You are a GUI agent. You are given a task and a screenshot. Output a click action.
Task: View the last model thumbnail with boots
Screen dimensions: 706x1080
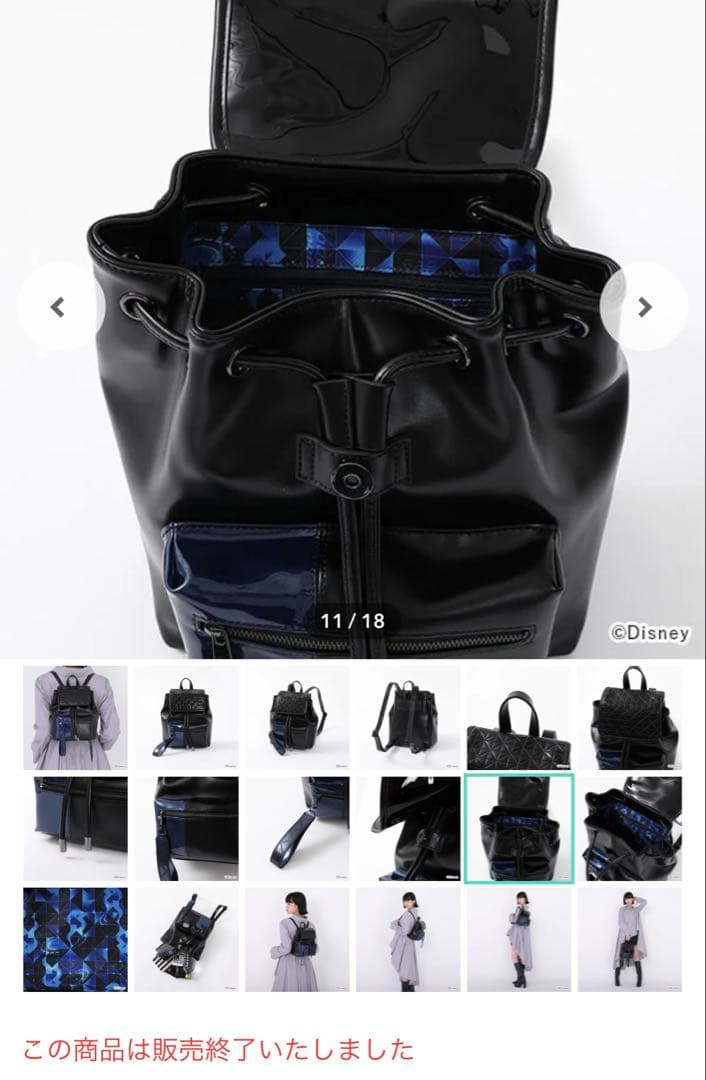629,939
